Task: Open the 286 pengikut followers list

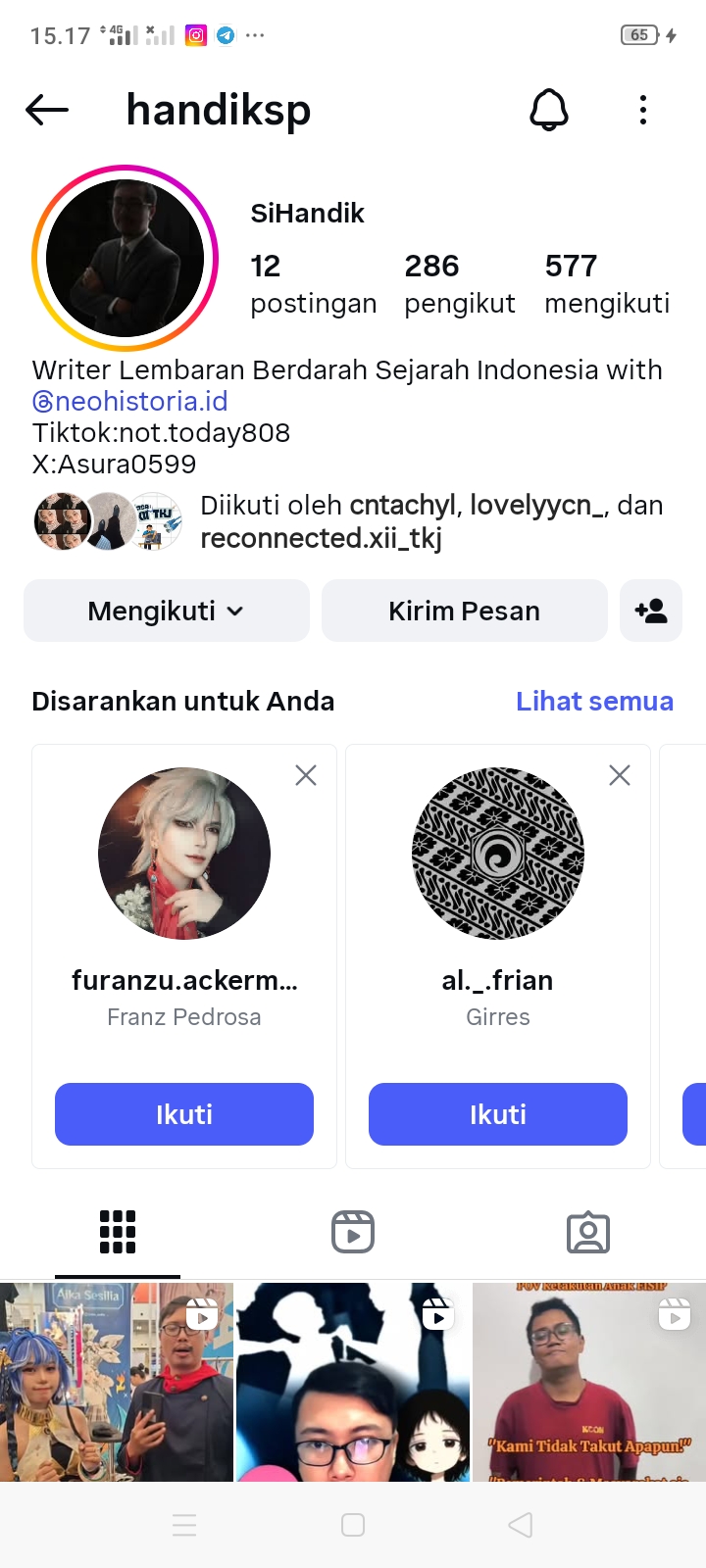Action: [459, 283]
